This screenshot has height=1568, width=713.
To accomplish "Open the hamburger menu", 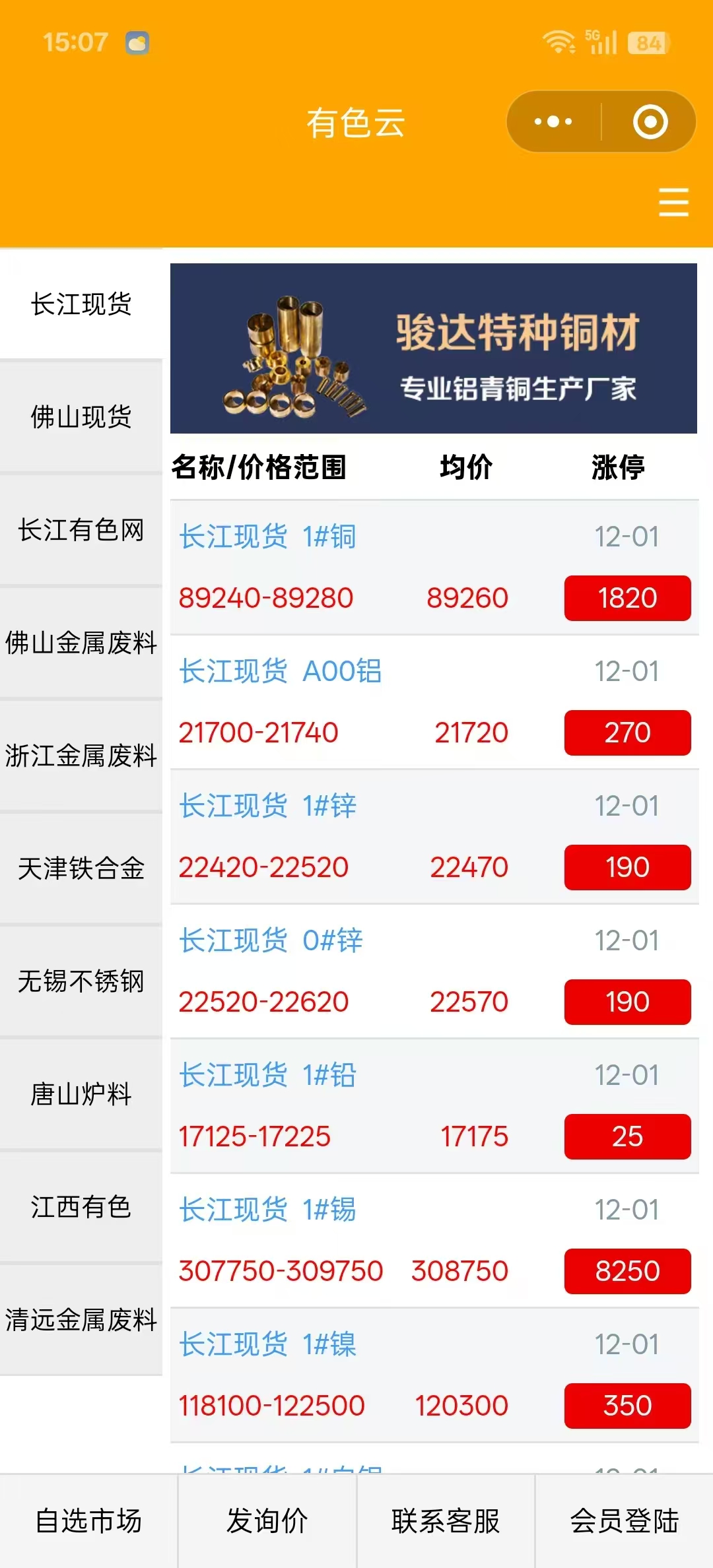I will coord(673,202).
